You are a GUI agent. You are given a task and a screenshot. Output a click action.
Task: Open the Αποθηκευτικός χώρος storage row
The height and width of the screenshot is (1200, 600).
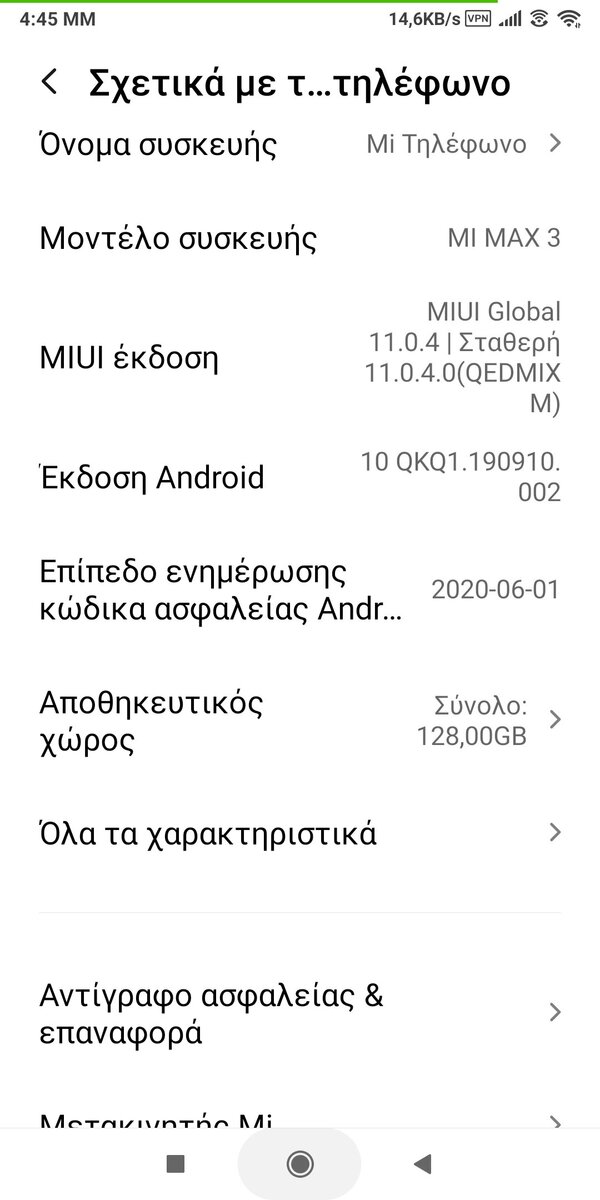(x=300, y=720)
